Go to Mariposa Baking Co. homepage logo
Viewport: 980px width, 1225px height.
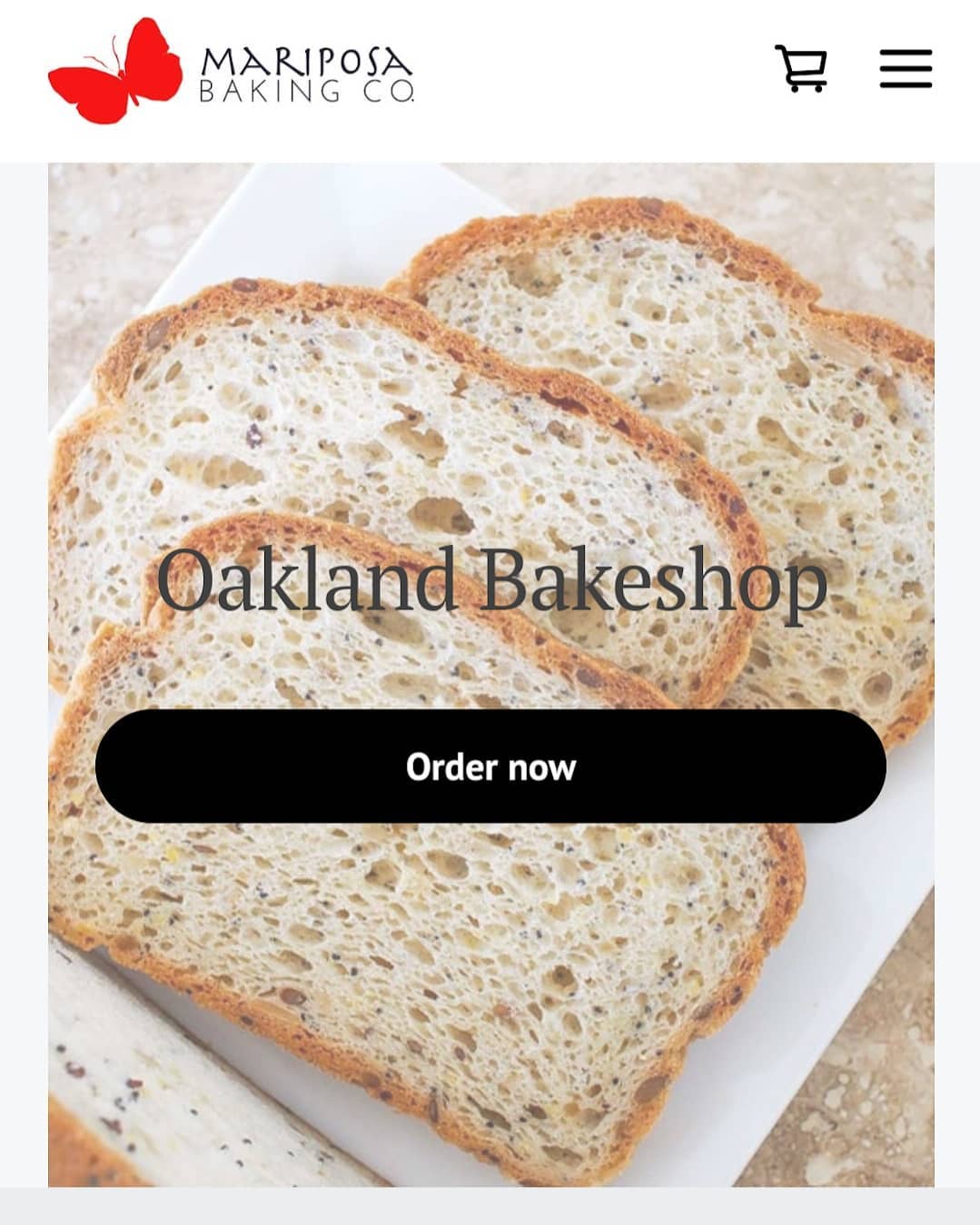[x=231, y=71]
